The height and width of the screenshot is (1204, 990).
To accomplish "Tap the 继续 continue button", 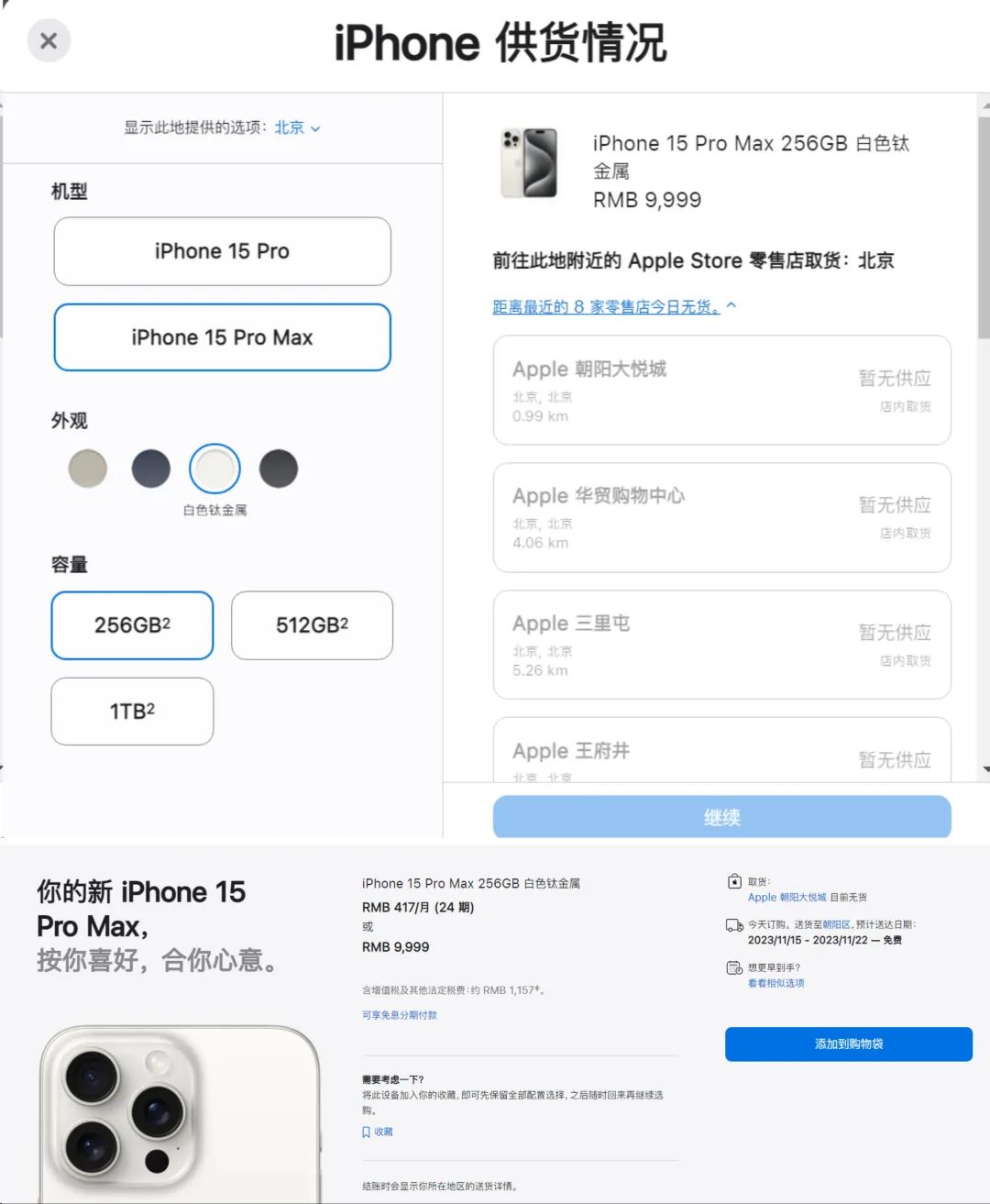I will [x=721, y=817].
